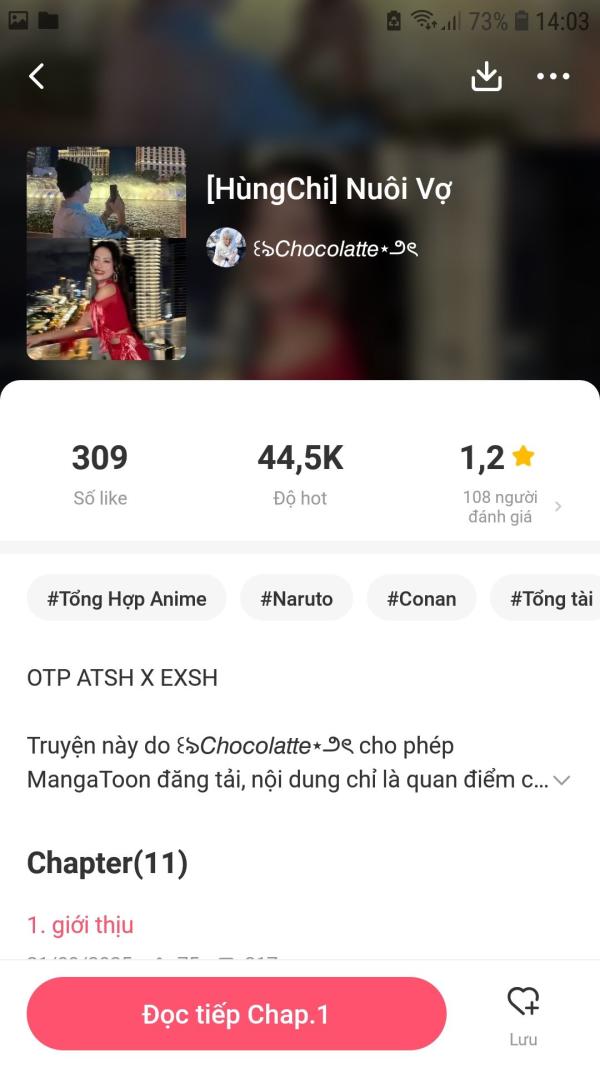Tap the #Naruto tag chip

click(297, 598)
